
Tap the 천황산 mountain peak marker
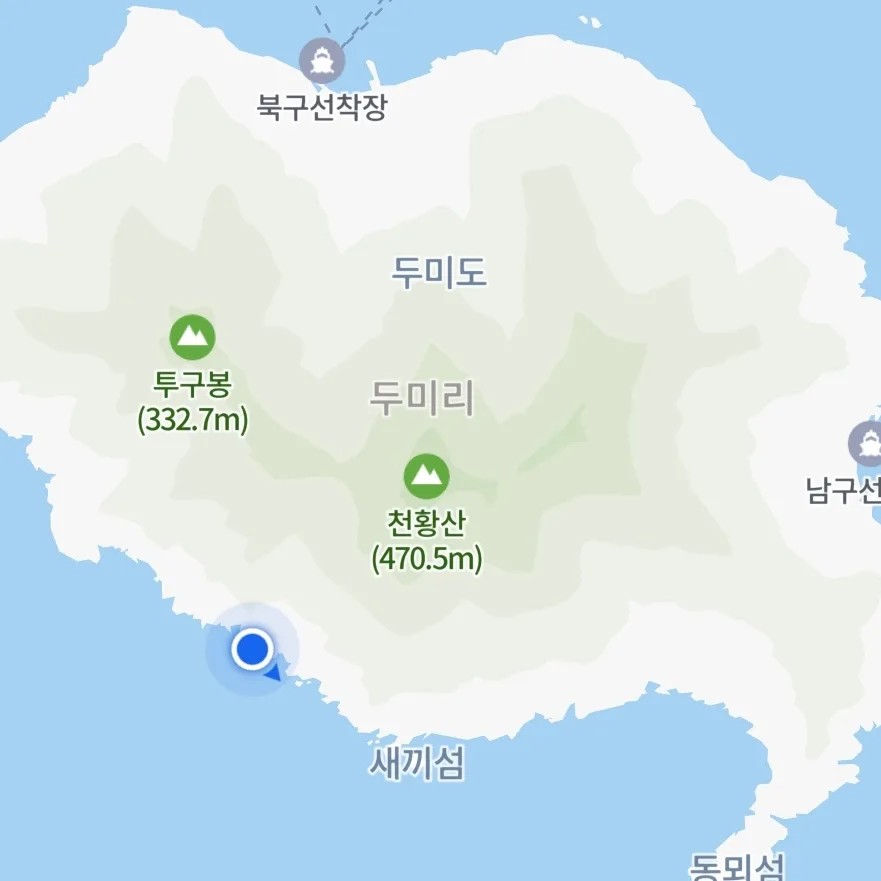coord(427,476)
